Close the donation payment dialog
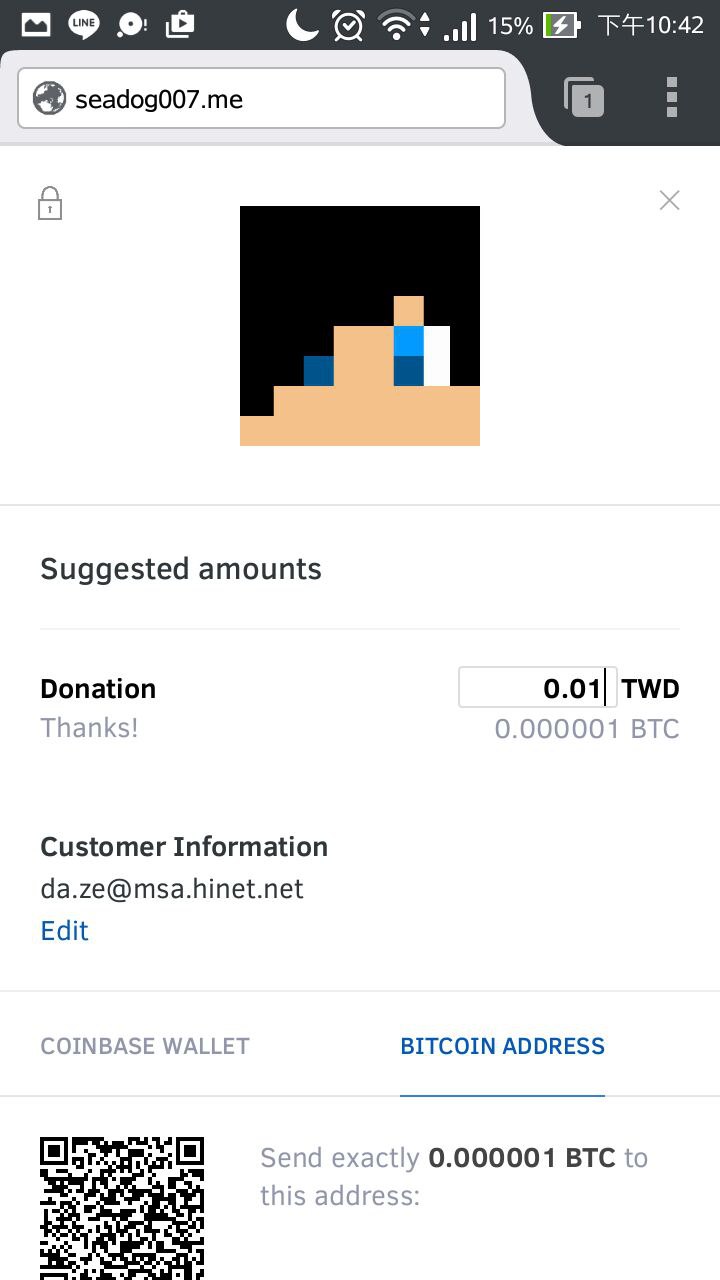The height and width of the screenshot is (1280, 720). [x=670, y=201]
